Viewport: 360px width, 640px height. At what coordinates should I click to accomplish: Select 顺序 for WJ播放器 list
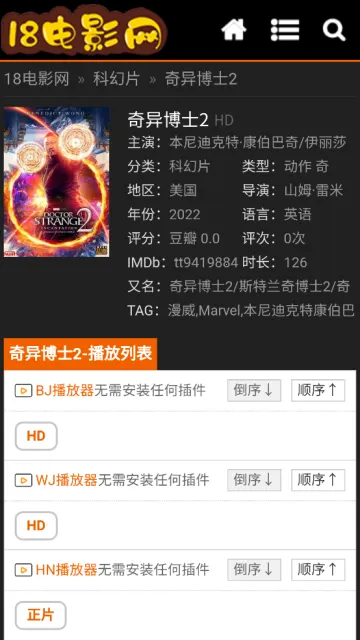click(318, 480)
